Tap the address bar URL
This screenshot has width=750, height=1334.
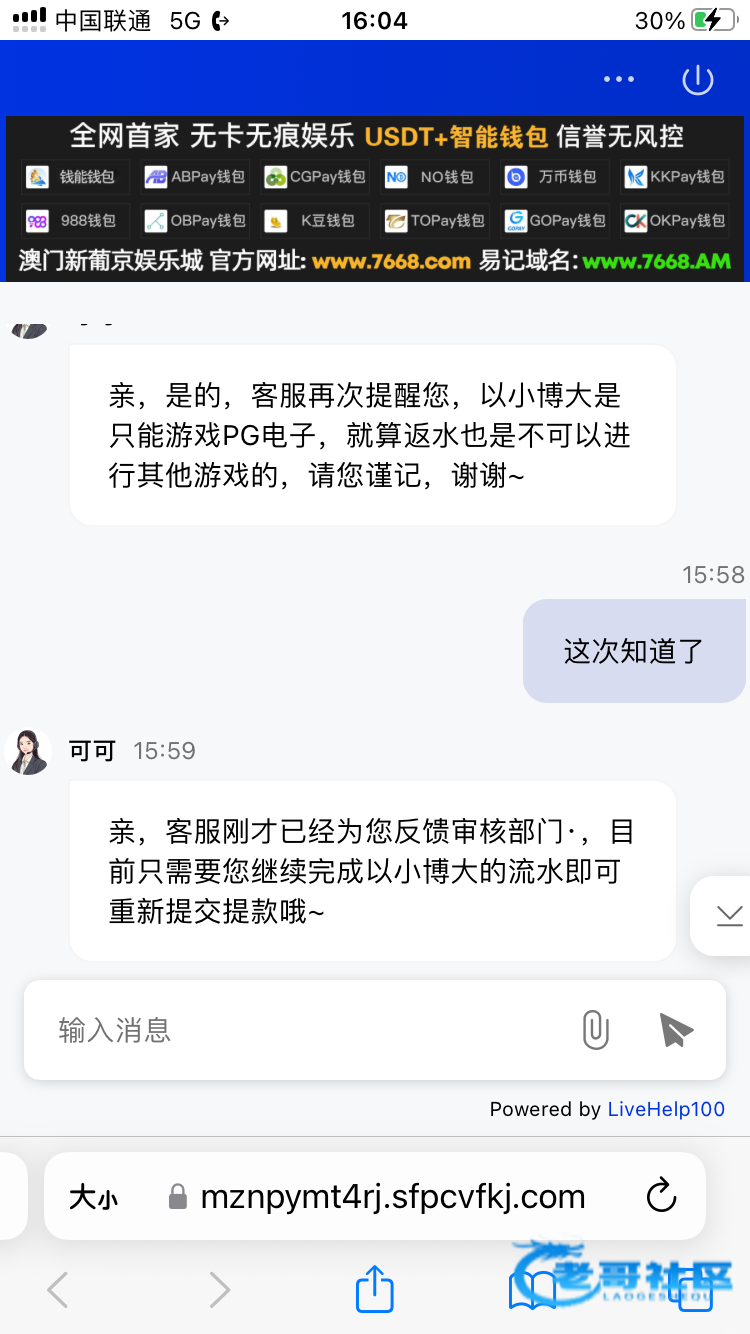pos(392,1197)
